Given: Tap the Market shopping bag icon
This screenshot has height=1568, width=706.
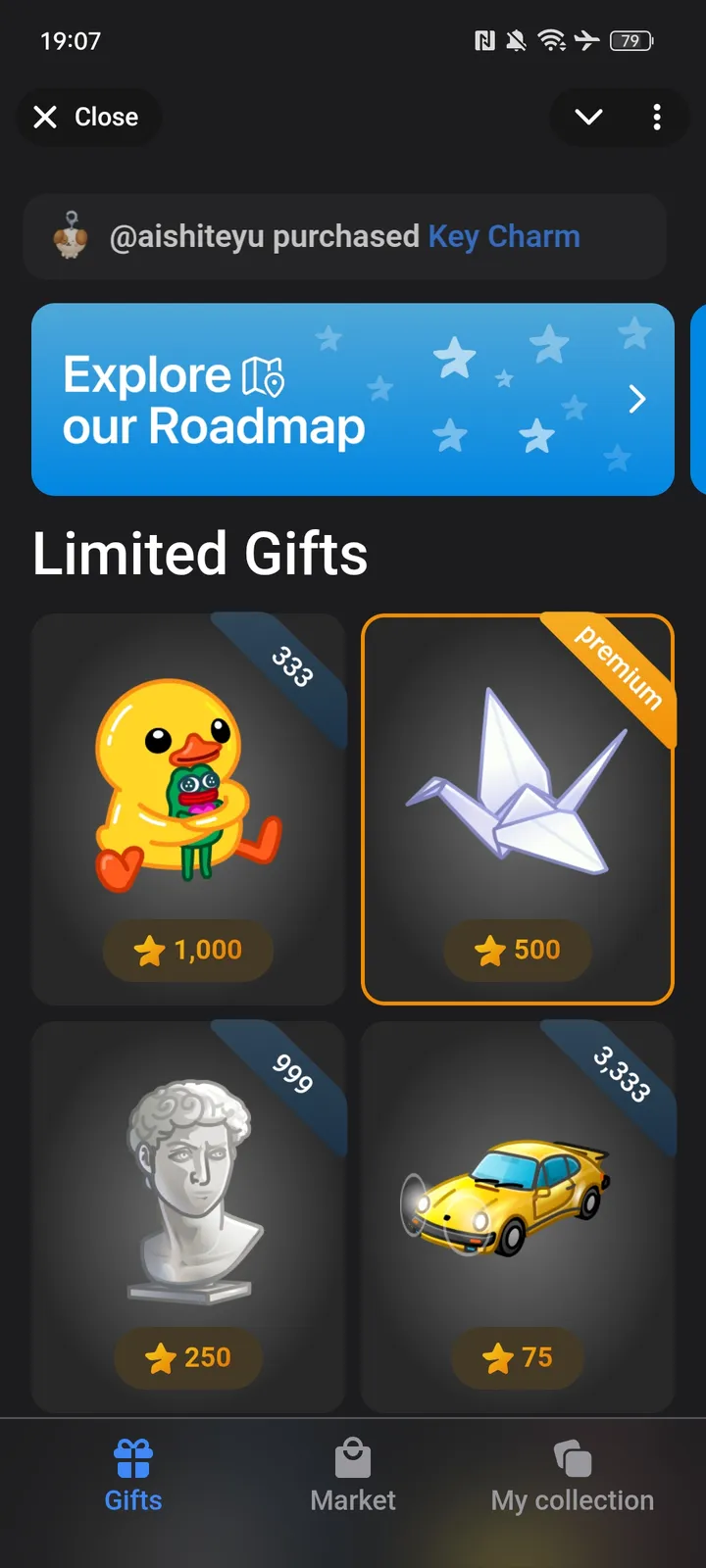Looking at the screenshot, I should 353,1459.
